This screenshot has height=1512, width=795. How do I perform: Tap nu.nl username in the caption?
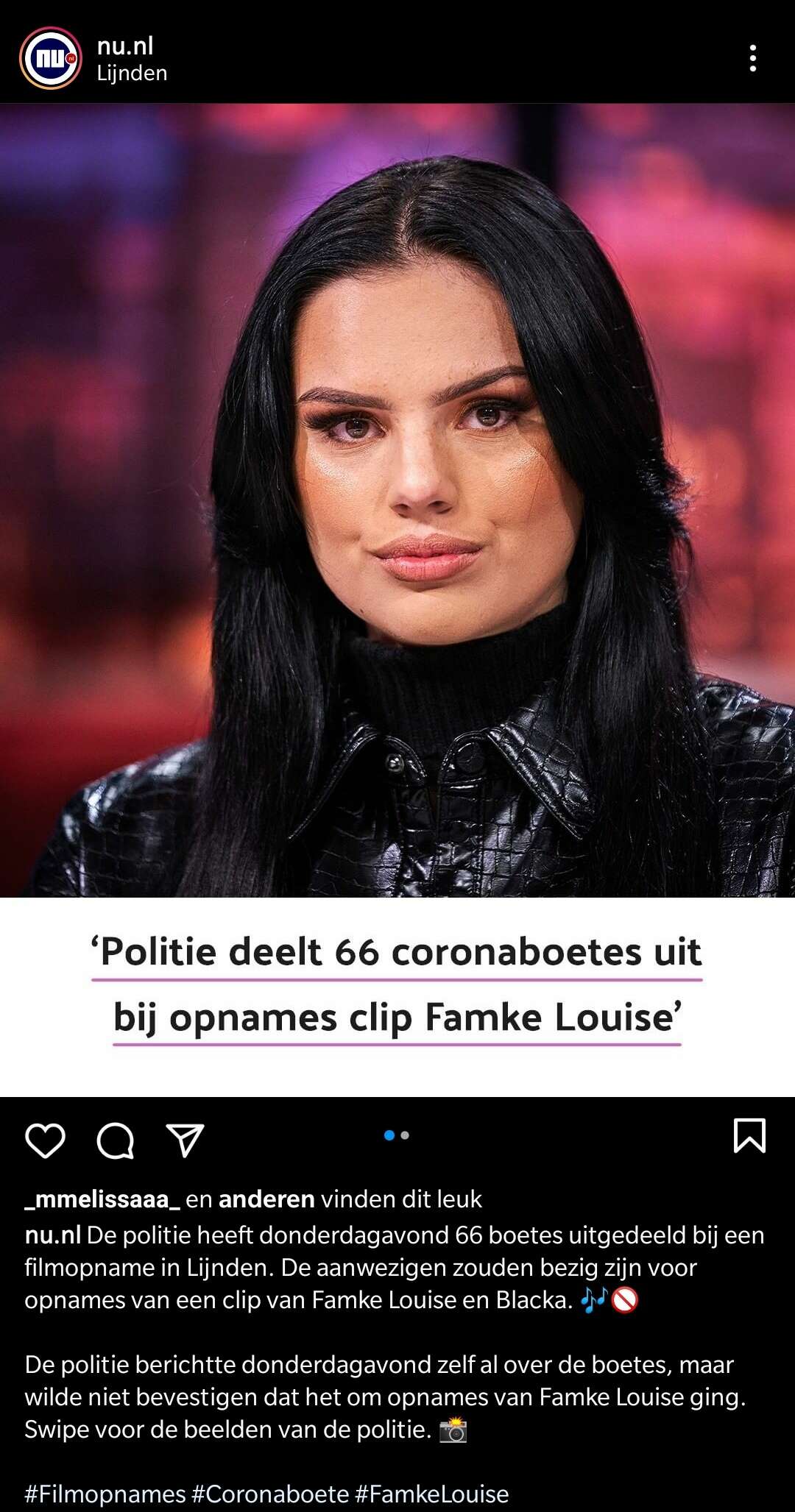coord(52,1235)
